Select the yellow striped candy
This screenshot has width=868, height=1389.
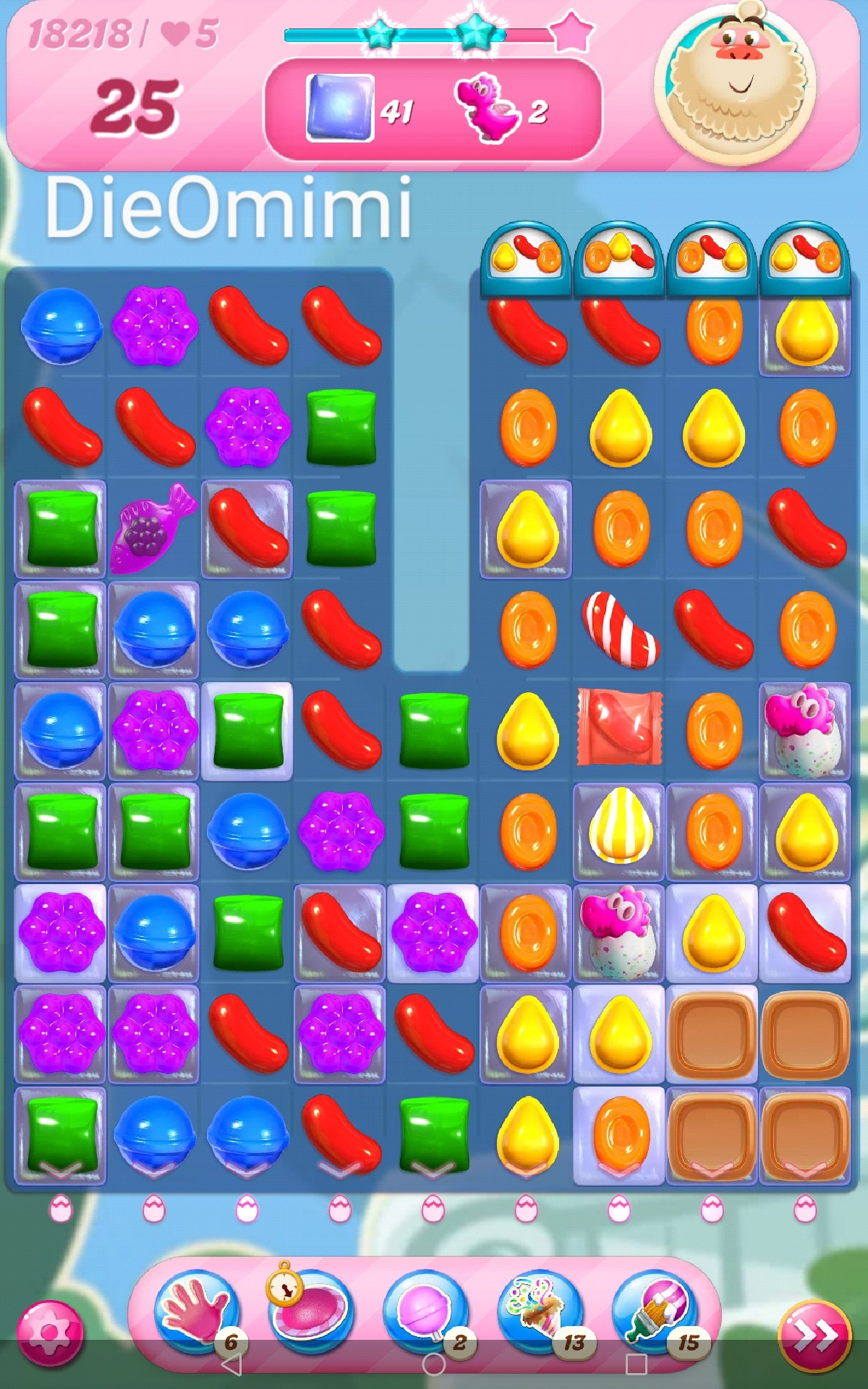coord(620,827)
